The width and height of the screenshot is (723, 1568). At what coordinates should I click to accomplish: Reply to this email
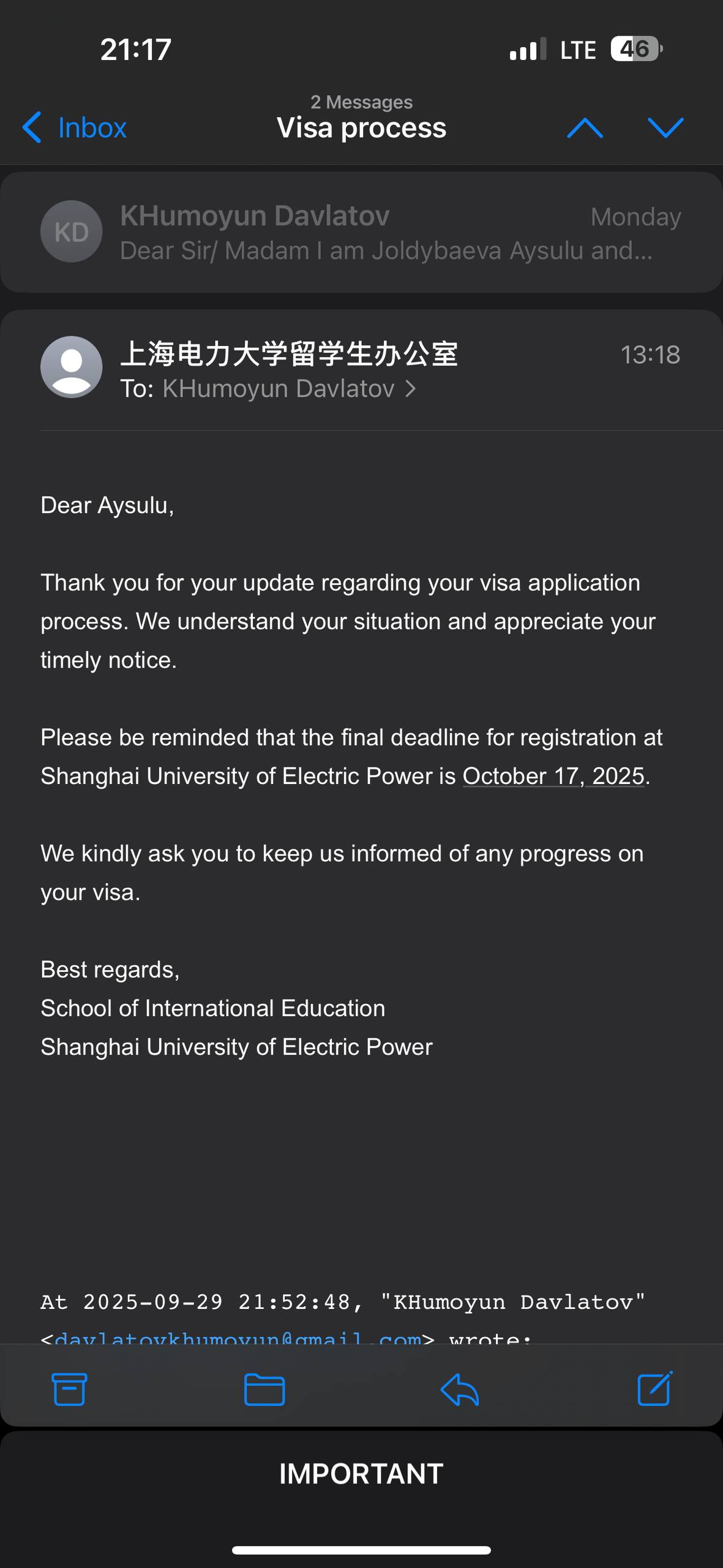pyautogui.click(x=460, y=1389)
